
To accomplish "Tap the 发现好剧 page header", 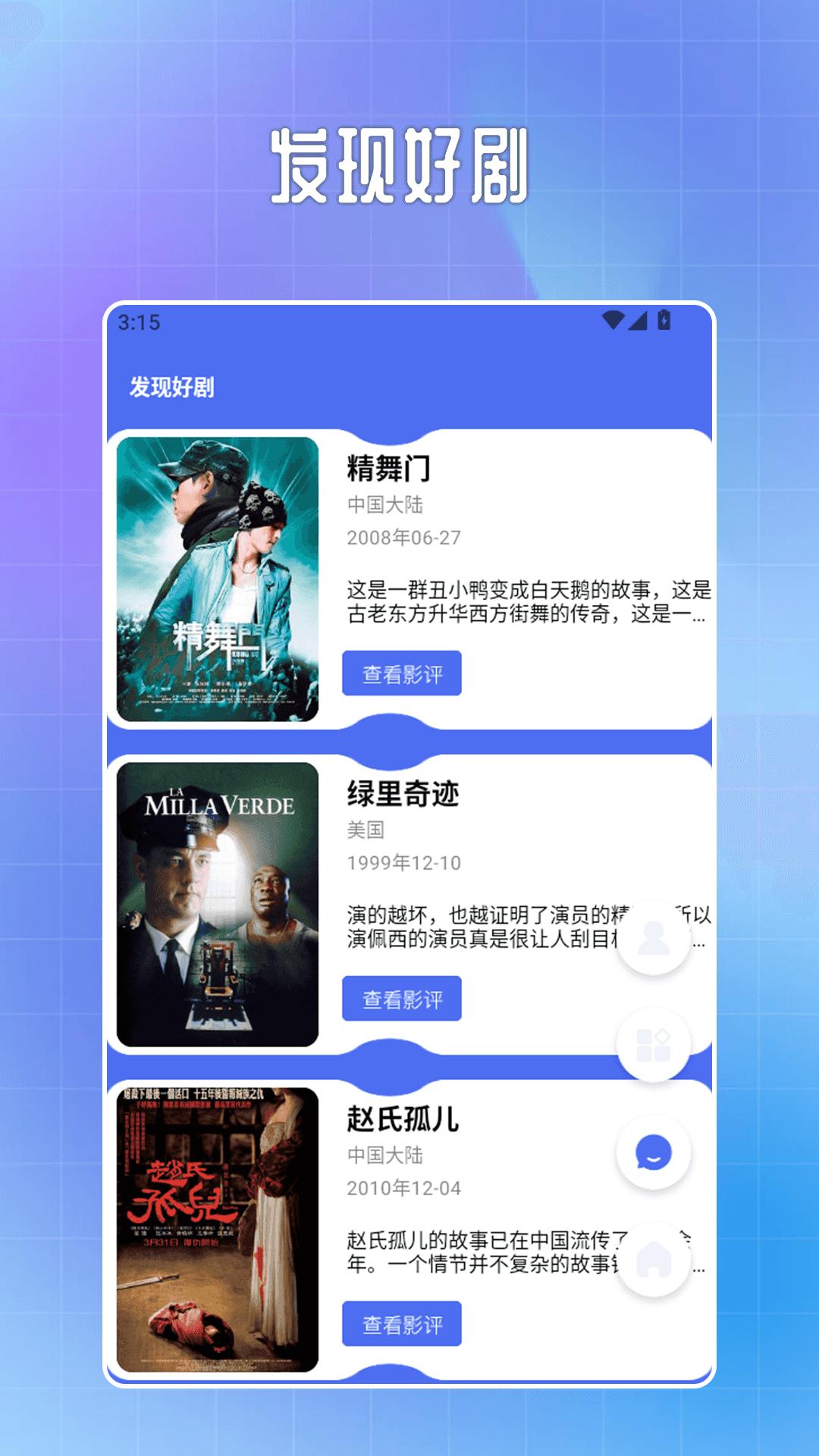I will point(171,385).
